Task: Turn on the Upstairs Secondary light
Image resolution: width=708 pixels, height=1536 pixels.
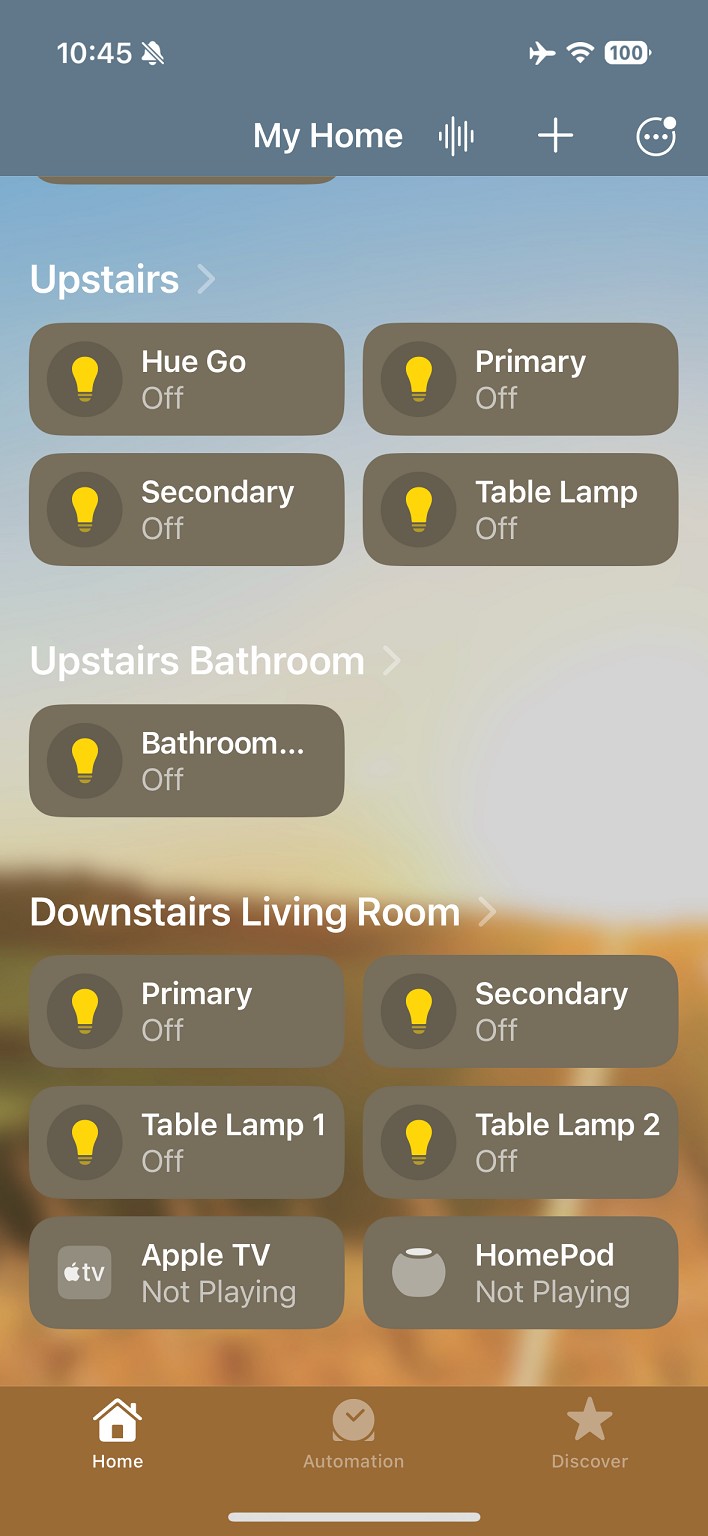Action: click(x=85, y=509)
